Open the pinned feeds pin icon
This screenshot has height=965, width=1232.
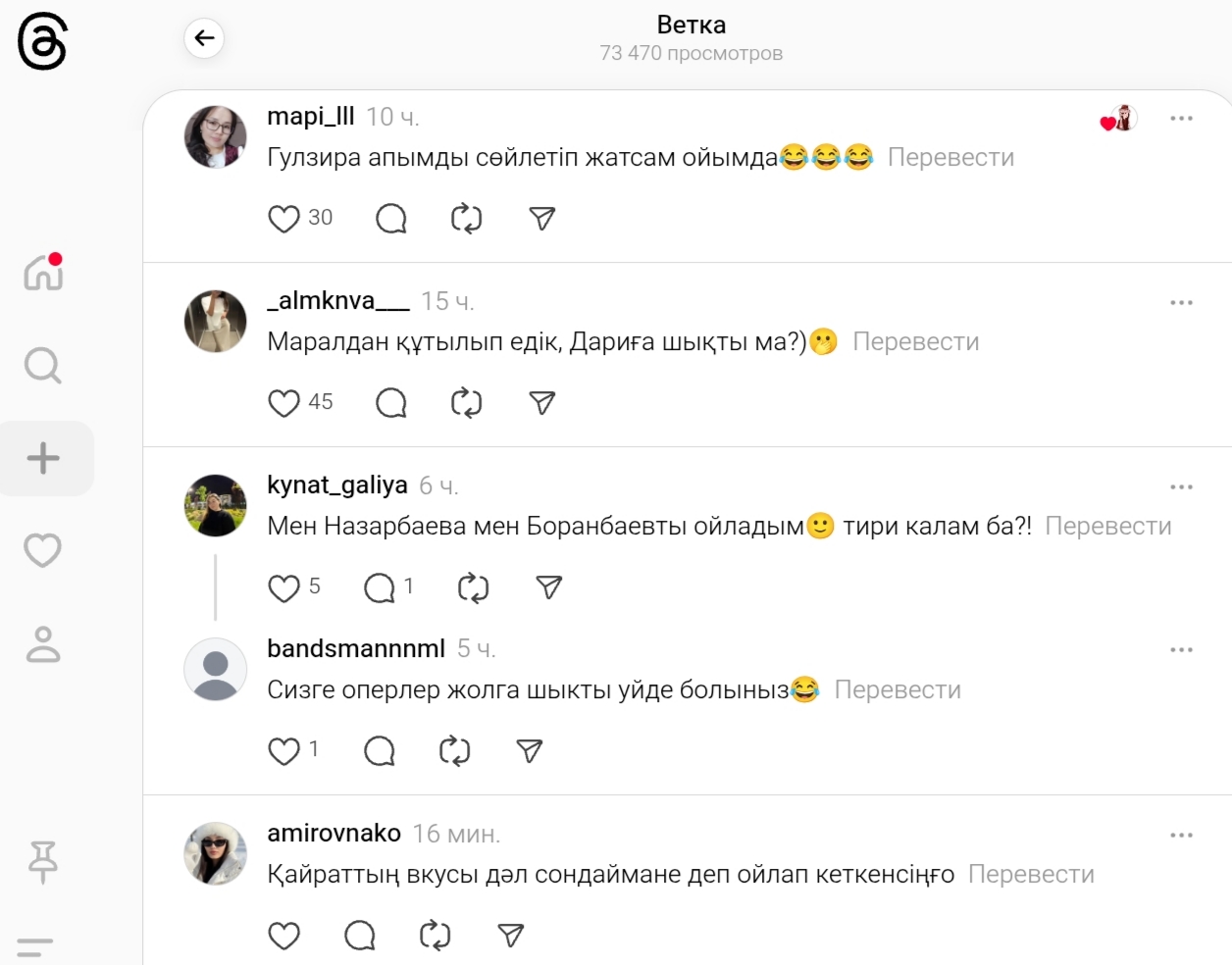[43, 862]
